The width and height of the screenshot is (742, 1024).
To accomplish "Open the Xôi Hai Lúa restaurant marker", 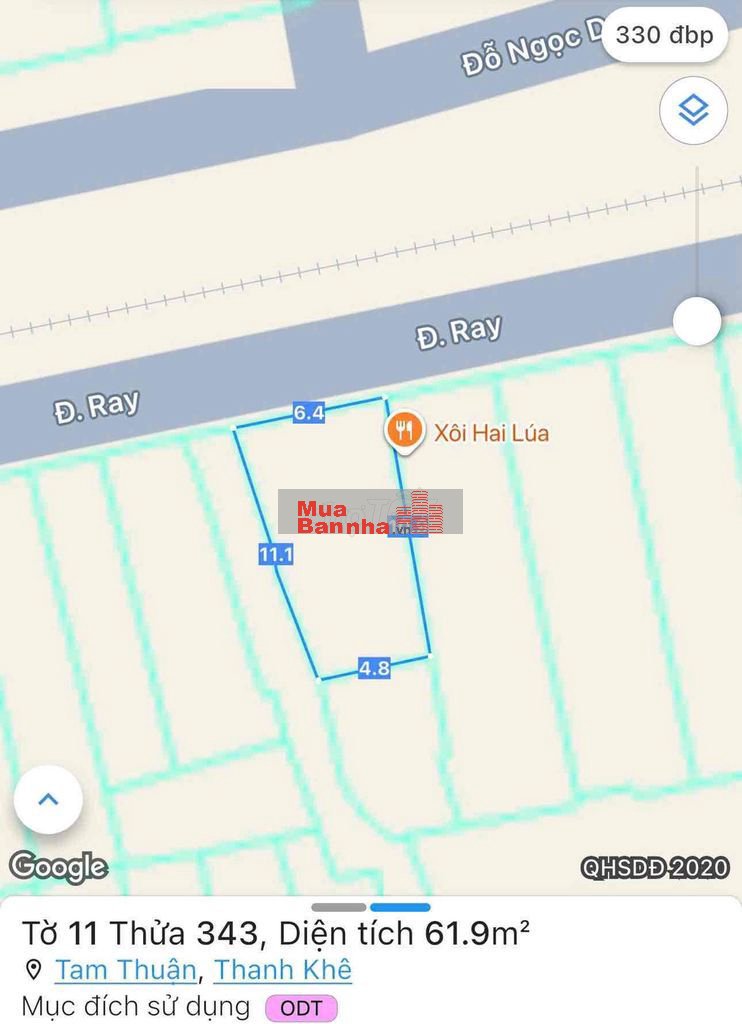I will point(403,432).
